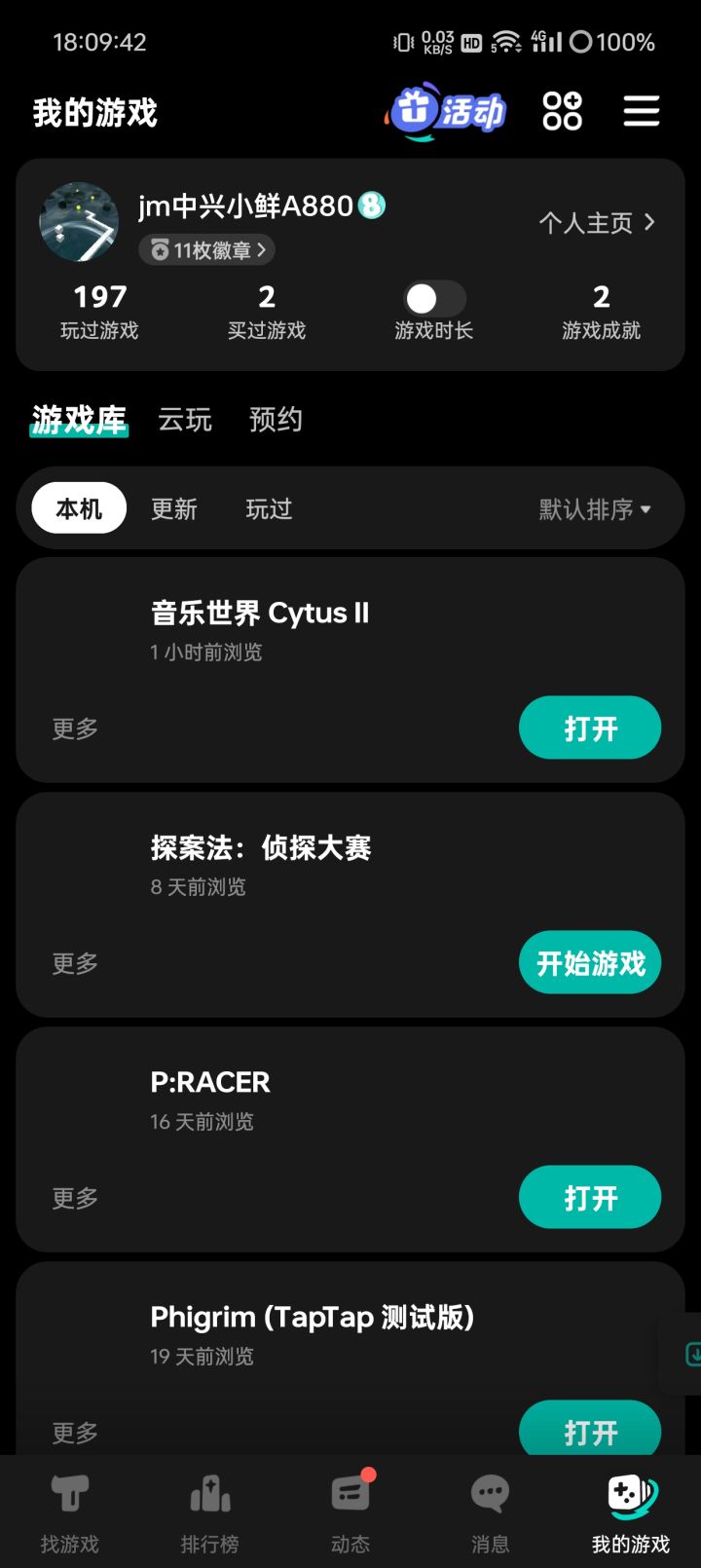The image size is (701, 1568).
Task: Switch to the 云玩 tab
Action: pos(184,420)
